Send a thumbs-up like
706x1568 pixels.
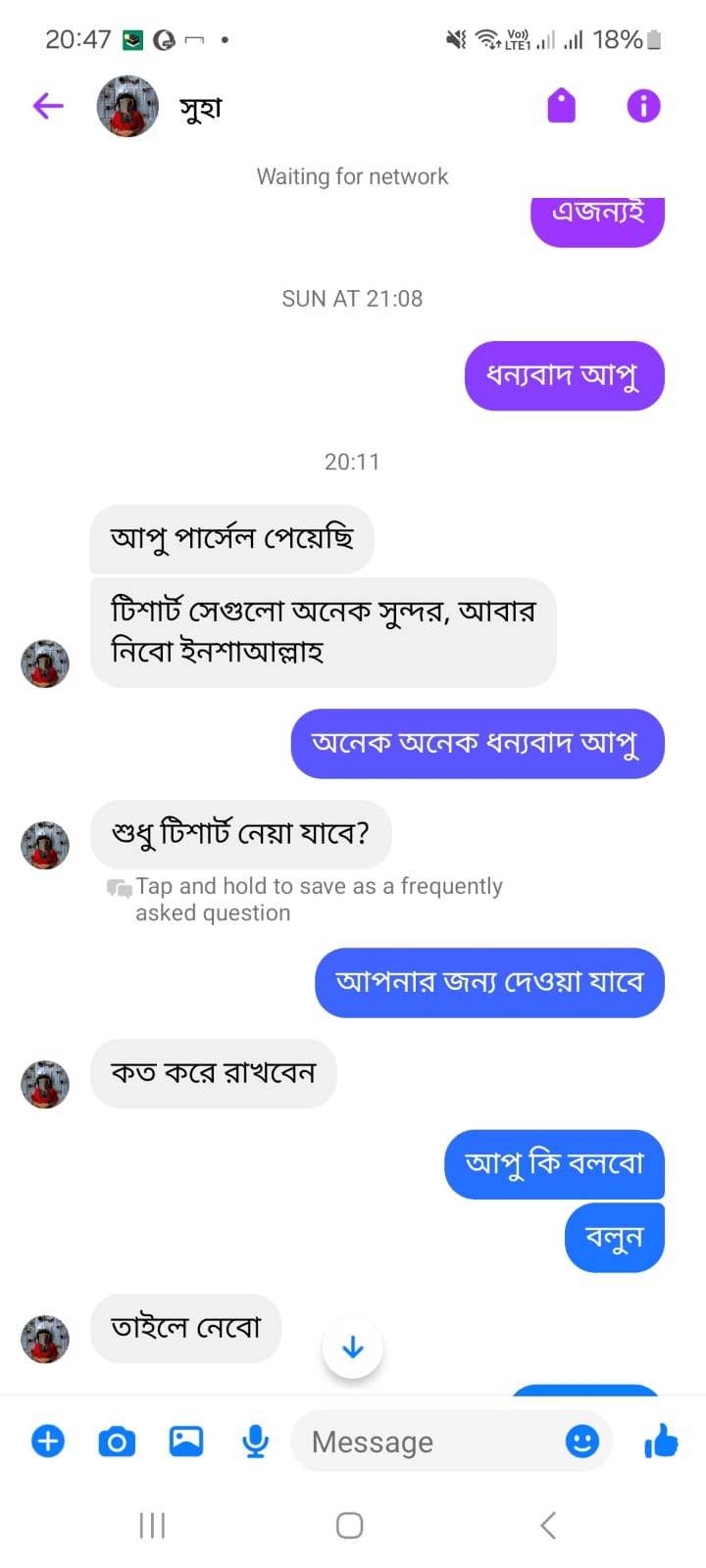(662, 1442)
